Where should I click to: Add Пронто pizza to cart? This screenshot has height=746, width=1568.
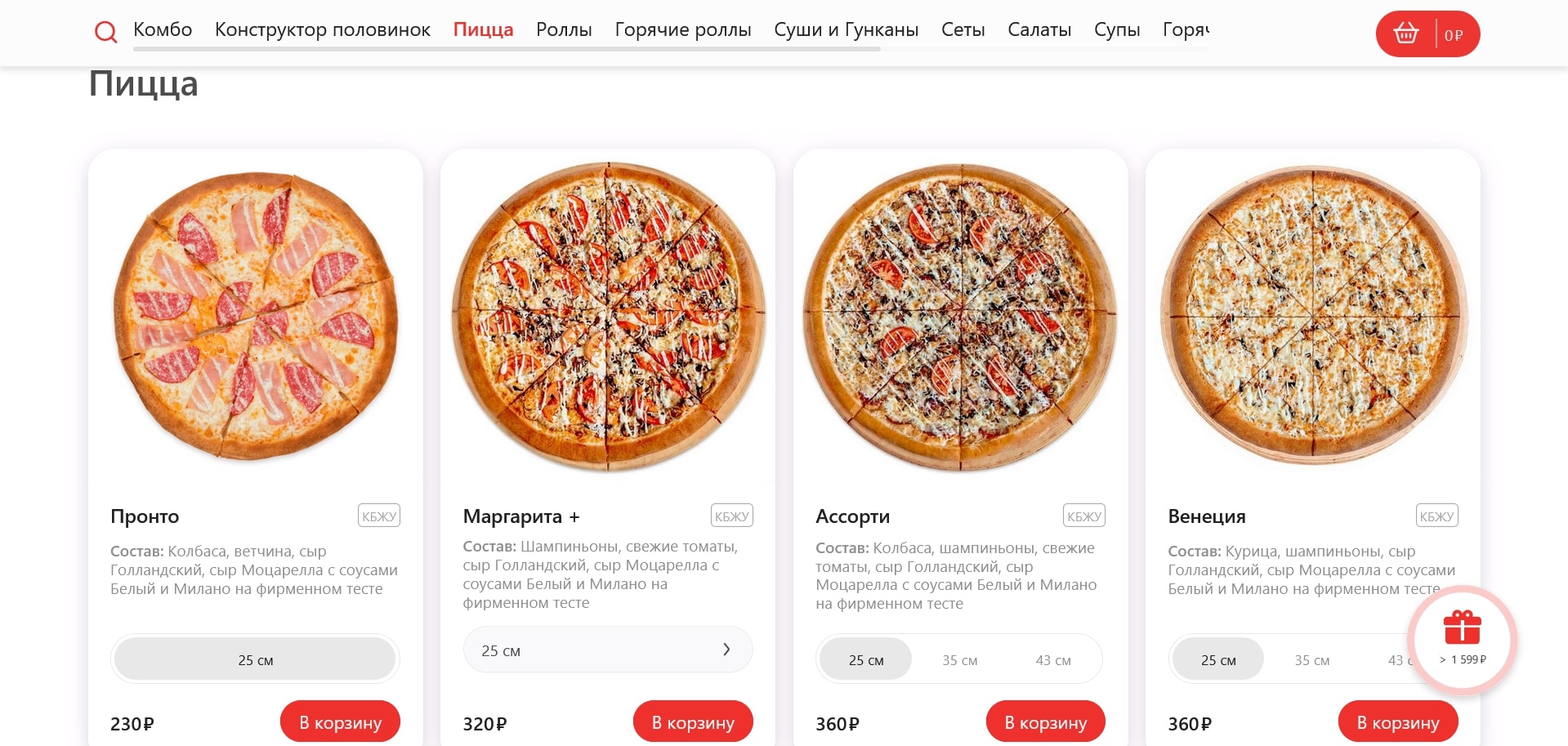click(x=340, y=722)
